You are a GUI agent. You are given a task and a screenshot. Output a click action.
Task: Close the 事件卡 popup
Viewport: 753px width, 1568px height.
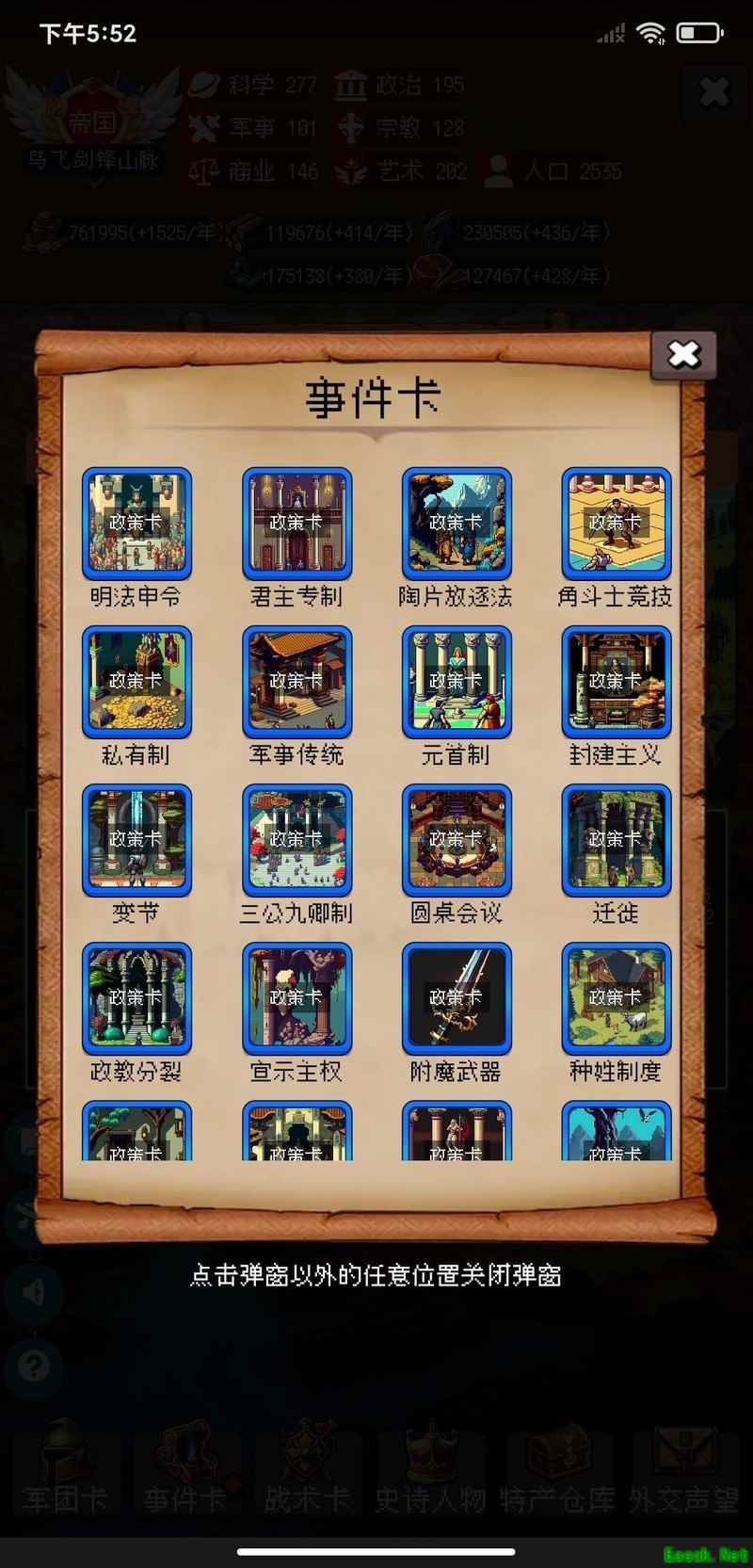[x=683, y=354]
